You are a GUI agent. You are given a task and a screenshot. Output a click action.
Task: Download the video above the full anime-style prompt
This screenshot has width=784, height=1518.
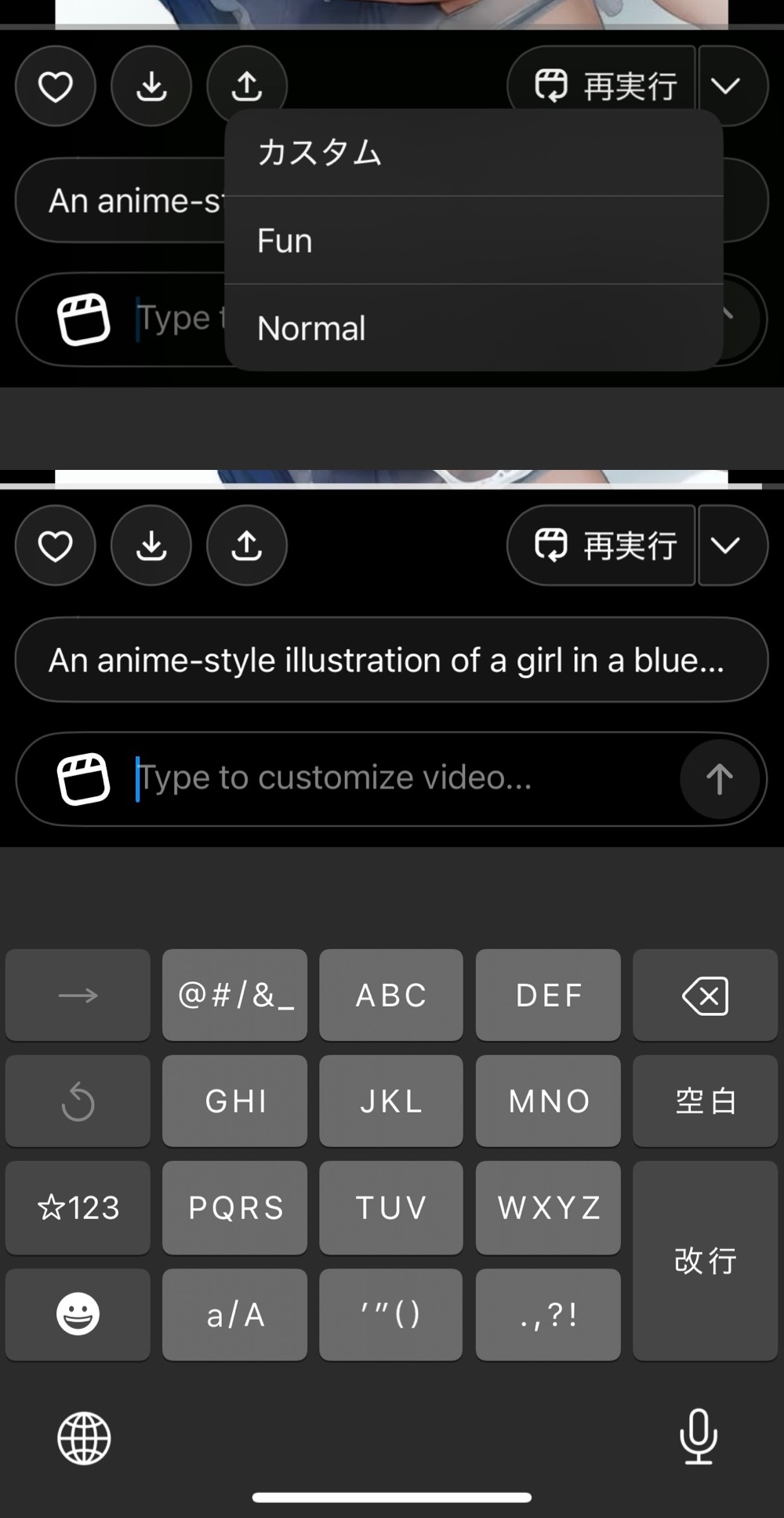point(151,545)
